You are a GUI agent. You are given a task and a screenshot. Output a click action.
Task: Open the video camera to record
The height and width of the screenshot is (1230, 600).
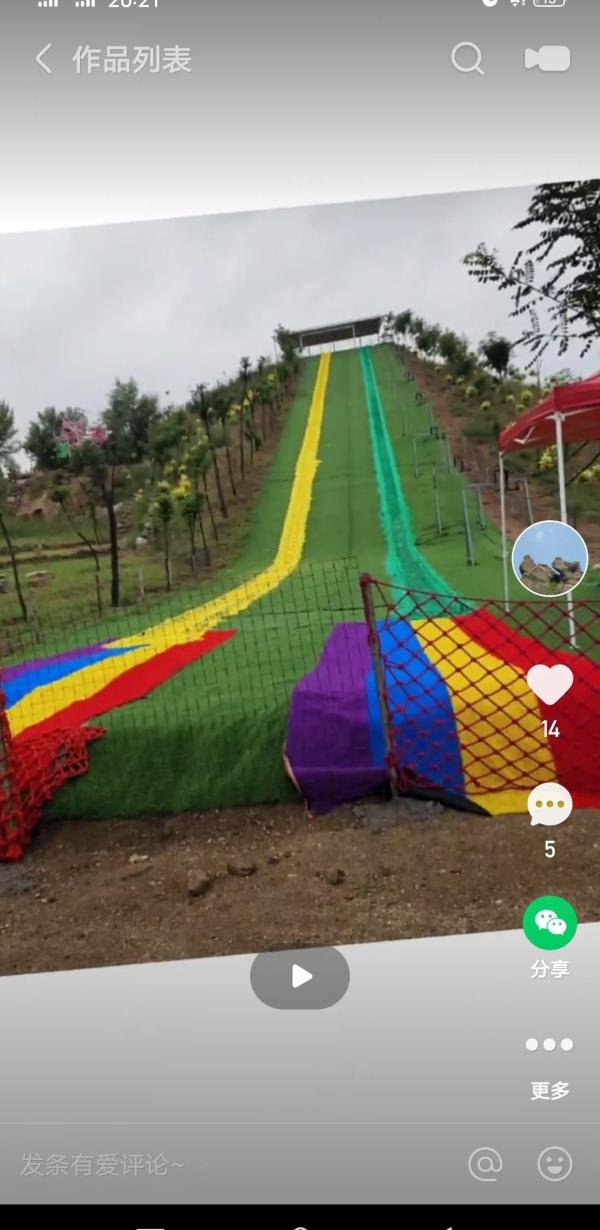548,59
